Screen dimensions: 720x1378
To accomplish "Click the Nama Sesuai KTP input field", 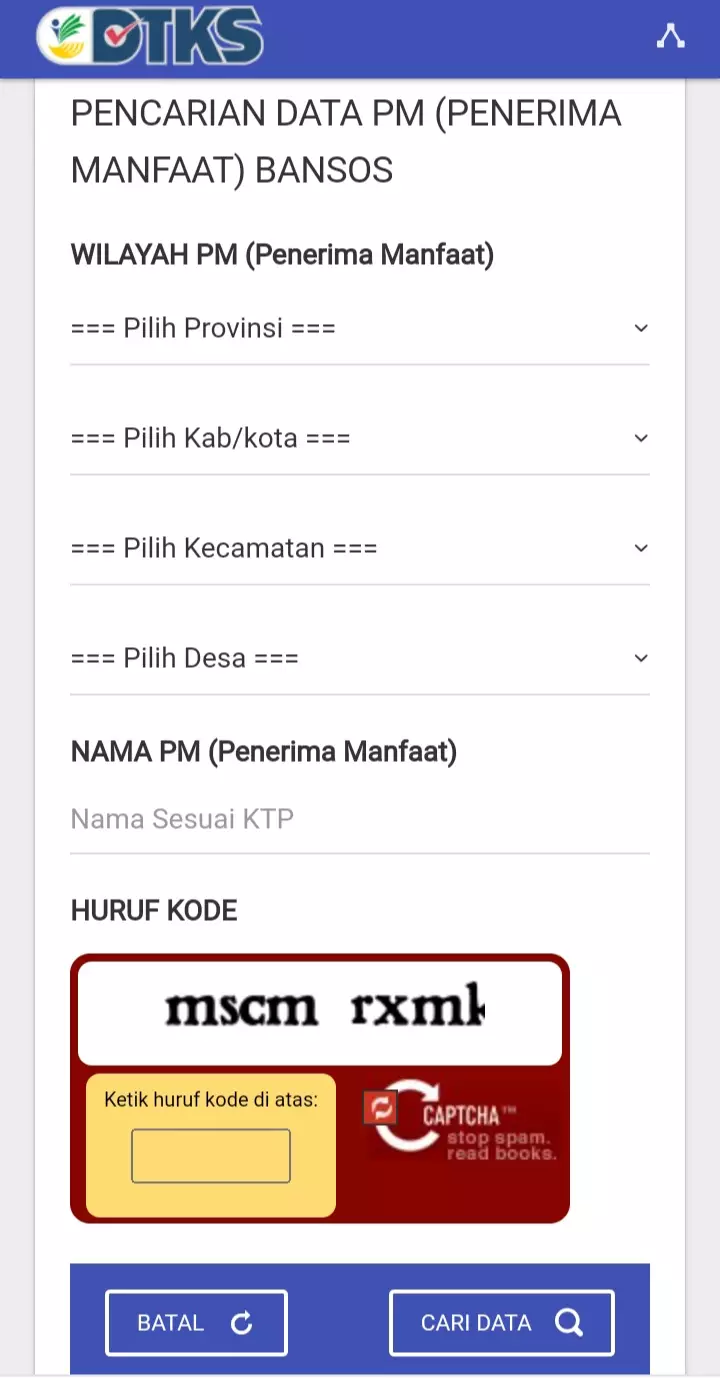I will click(360, 818).
